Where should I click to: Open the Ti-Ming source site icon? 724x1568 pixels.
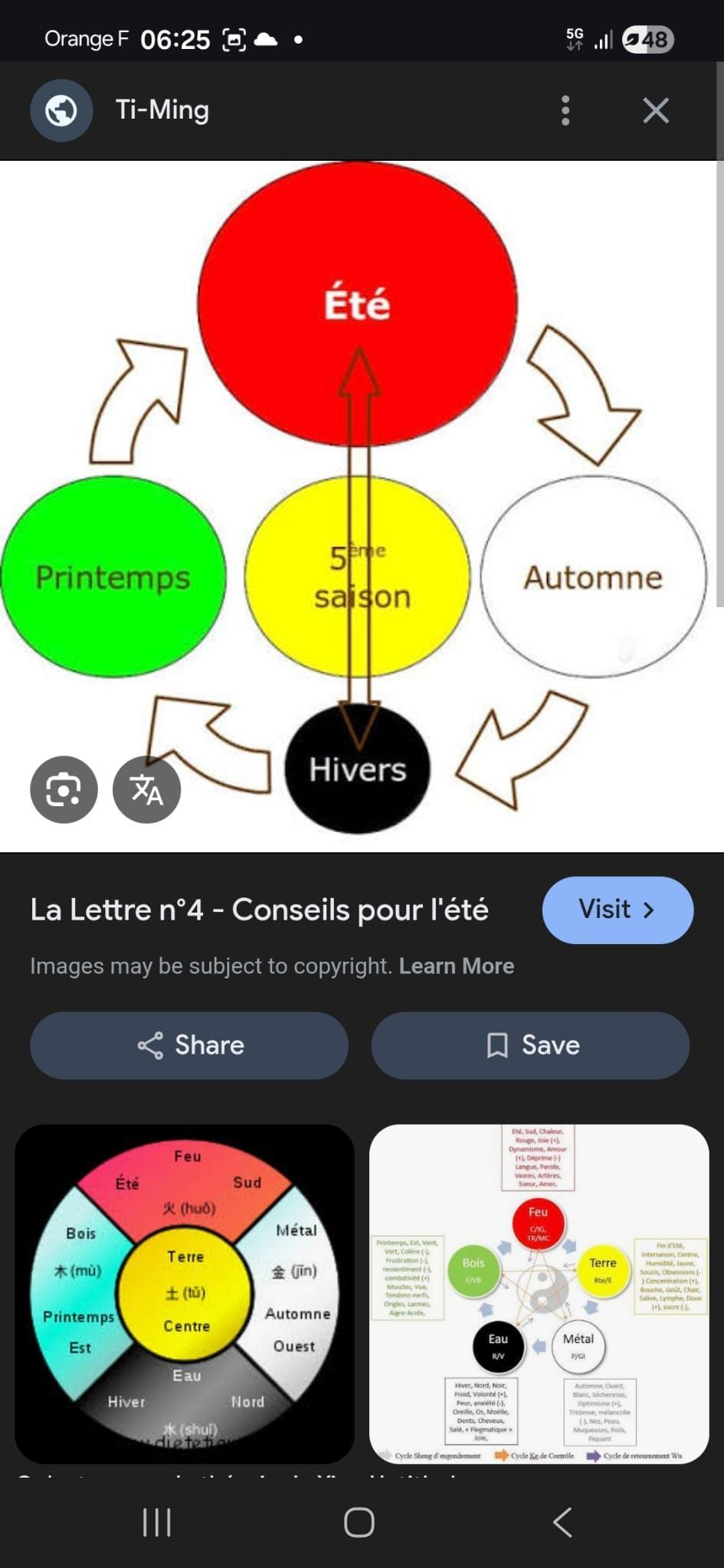click(x=61, y=110)
